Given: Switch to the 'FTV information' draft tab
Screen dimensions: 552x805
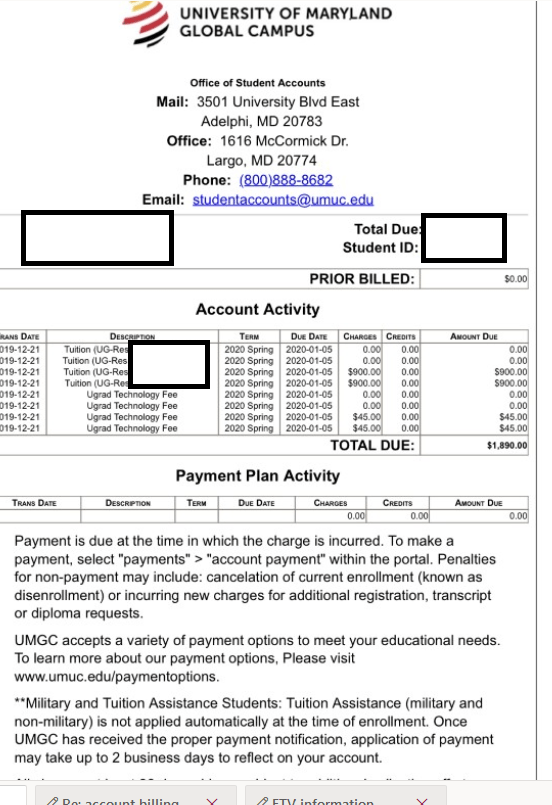Looking at the screenshot, I should (323, 799).
